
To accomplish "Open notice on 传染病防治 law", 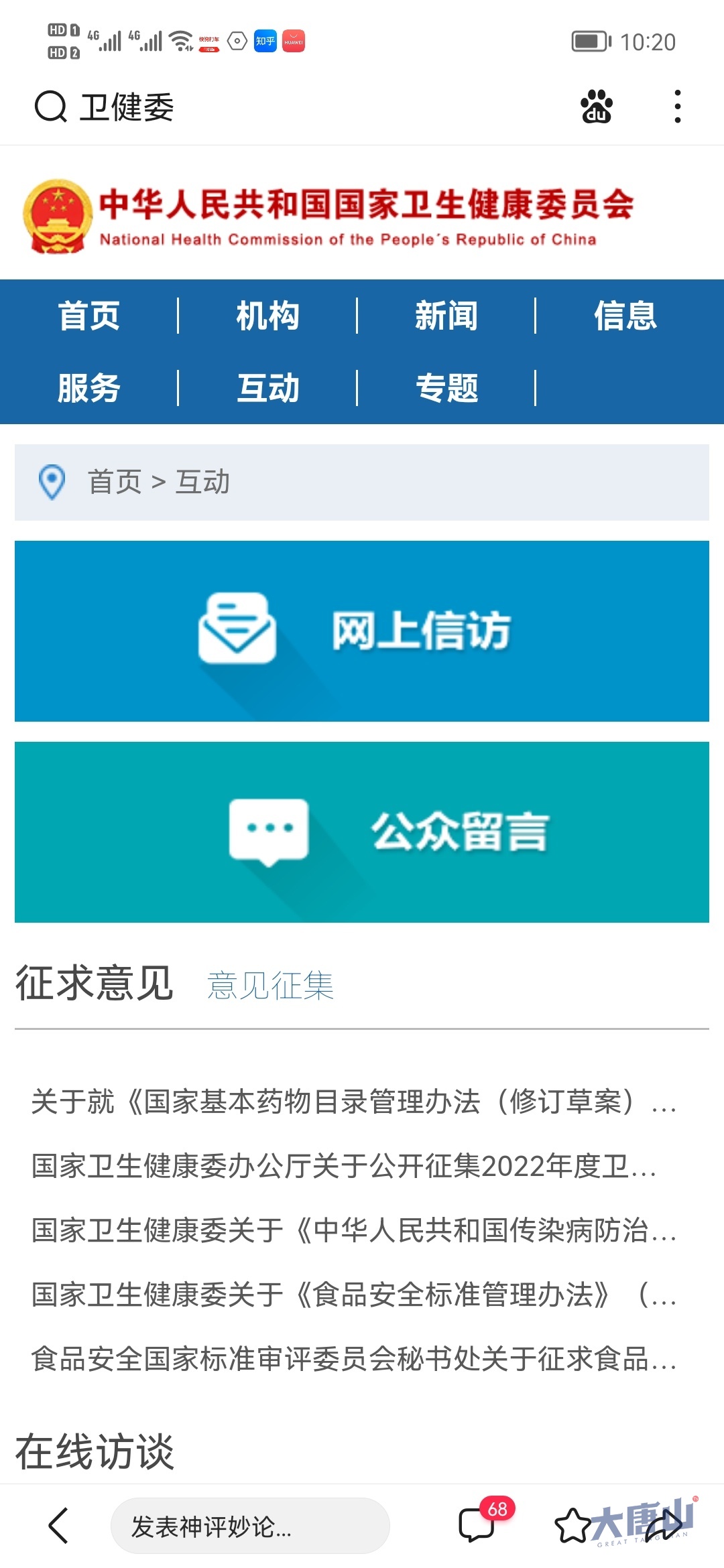I will [x=353, y=1231].
